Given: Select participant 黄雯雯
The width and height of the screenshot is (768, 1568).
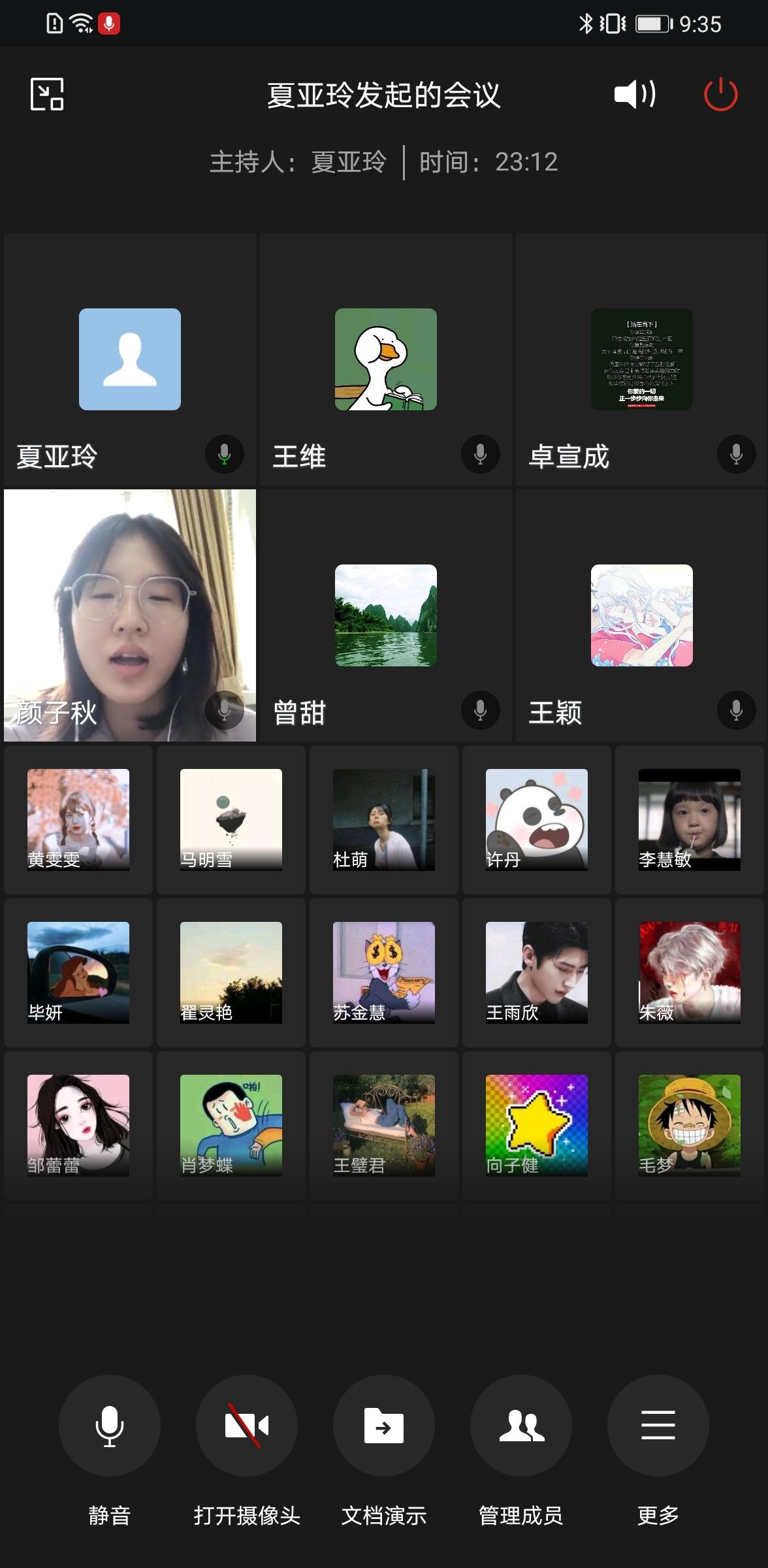Looking at the screenshot, I should point(78,819).
